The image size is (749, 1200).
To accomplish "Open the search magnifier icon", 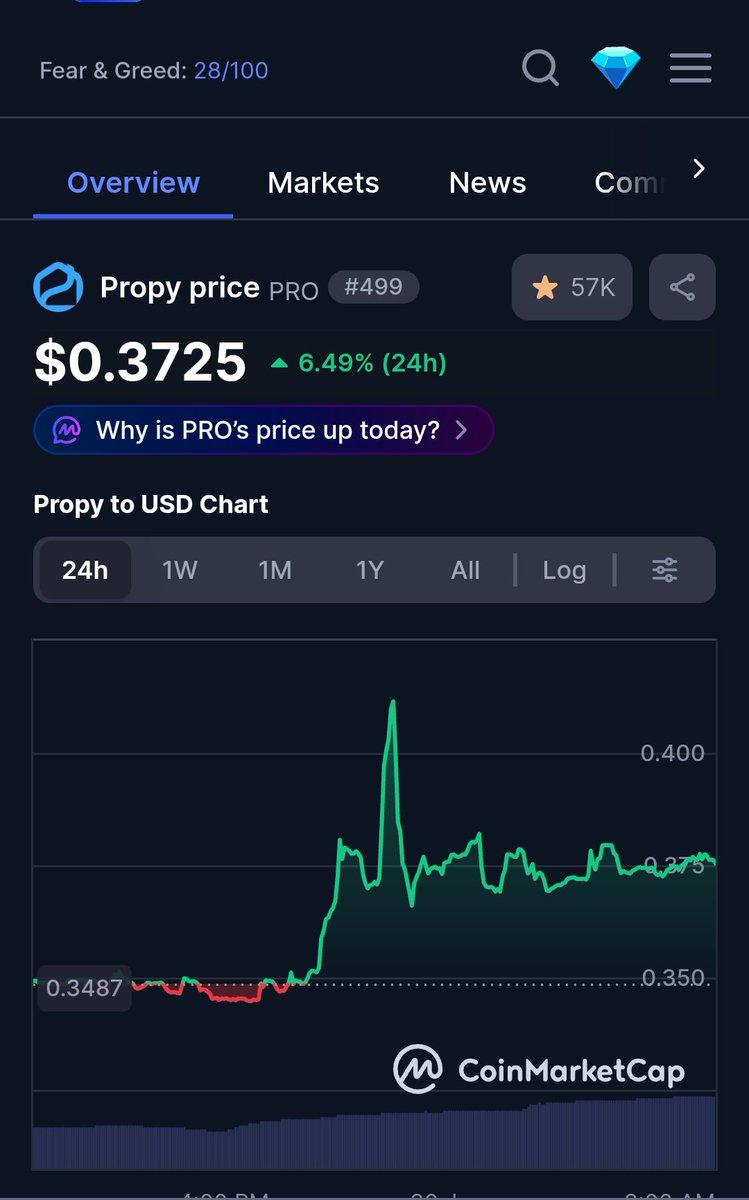I will tap(540, 69).
